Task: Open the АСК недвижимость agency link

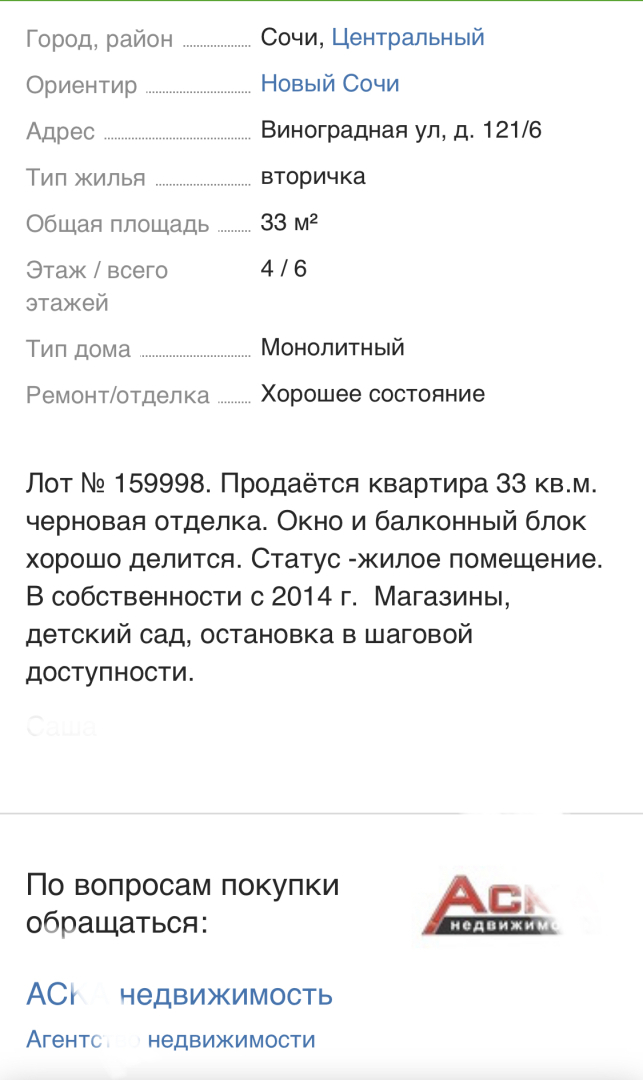Action: [x=179, y=995]
